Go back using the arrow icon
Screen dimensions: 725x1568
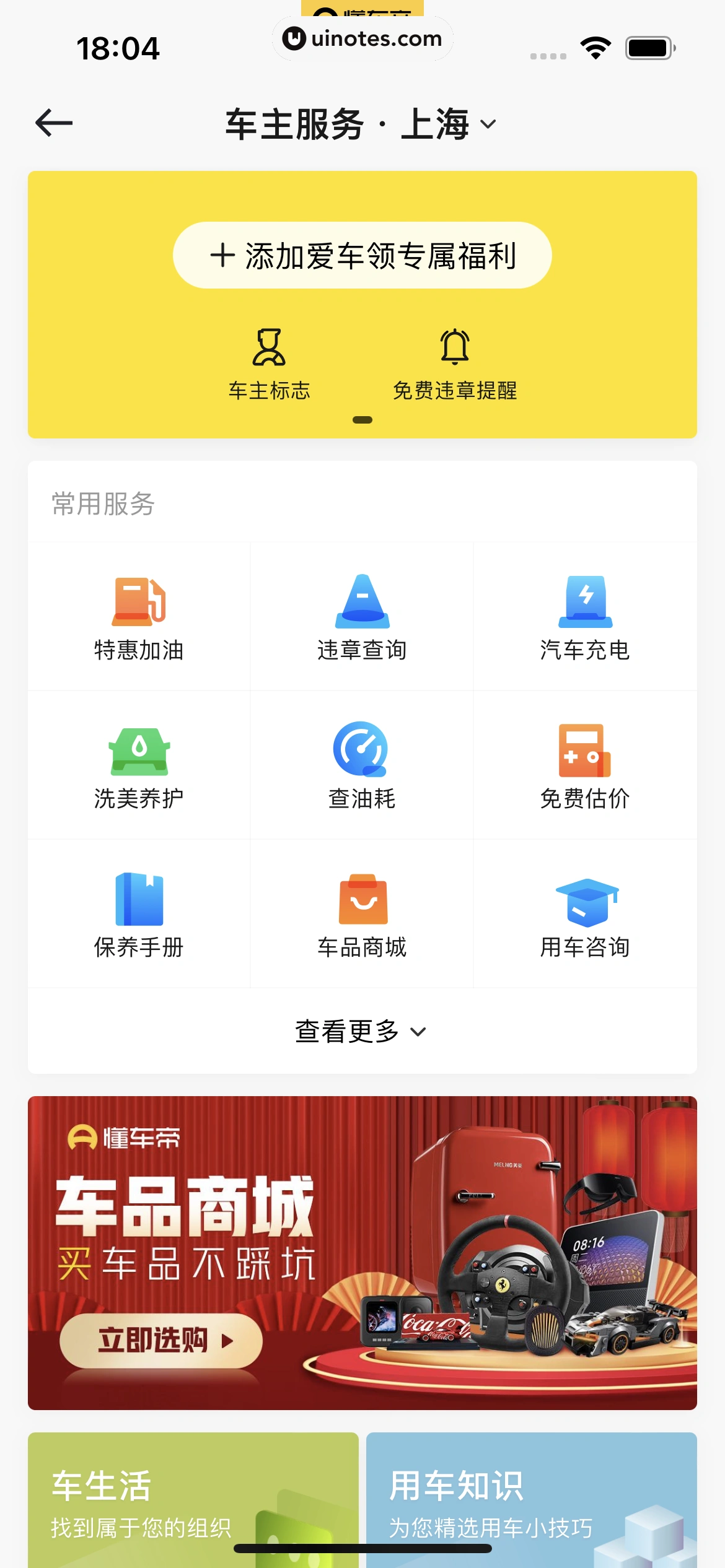click(x=54, y=123)
